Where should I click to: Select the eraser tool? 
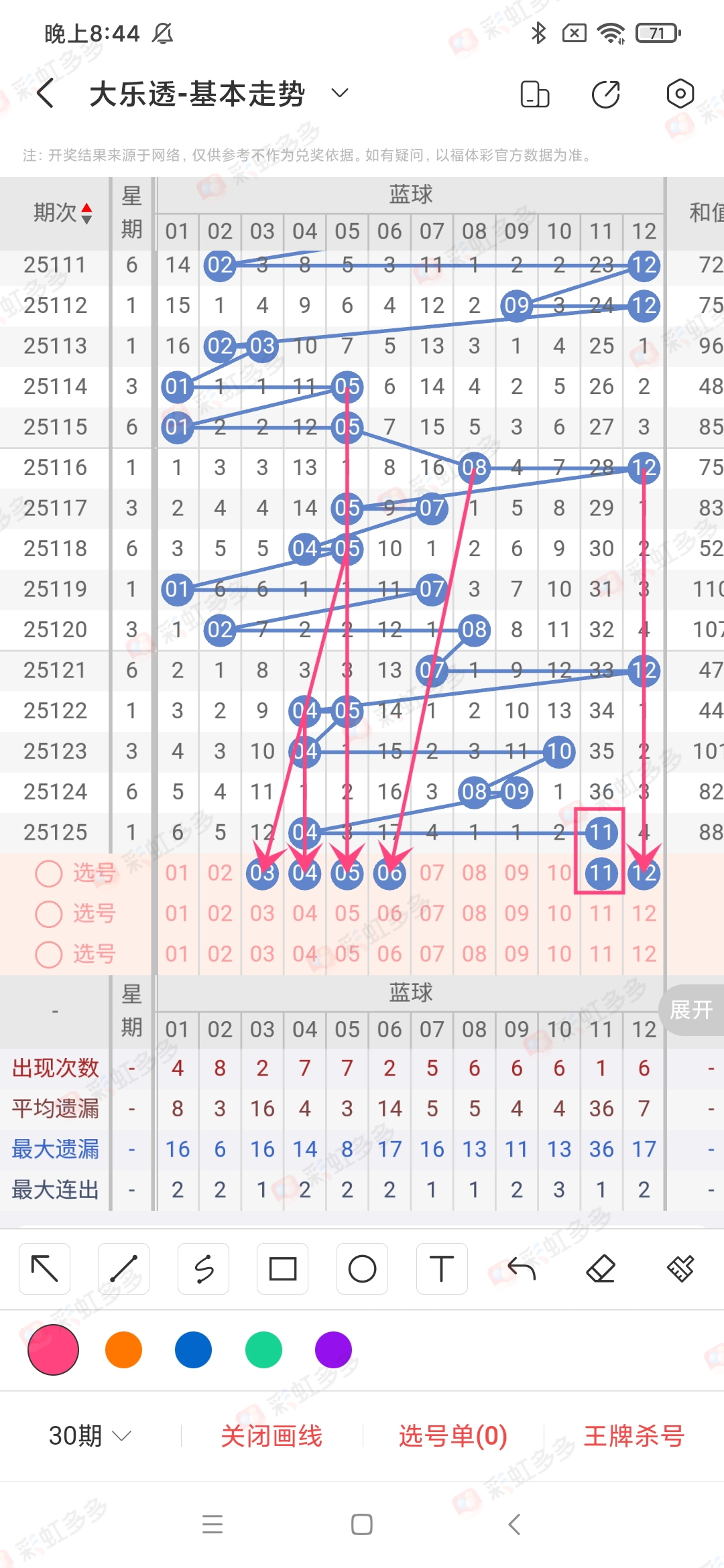(x=601, y=1268)
